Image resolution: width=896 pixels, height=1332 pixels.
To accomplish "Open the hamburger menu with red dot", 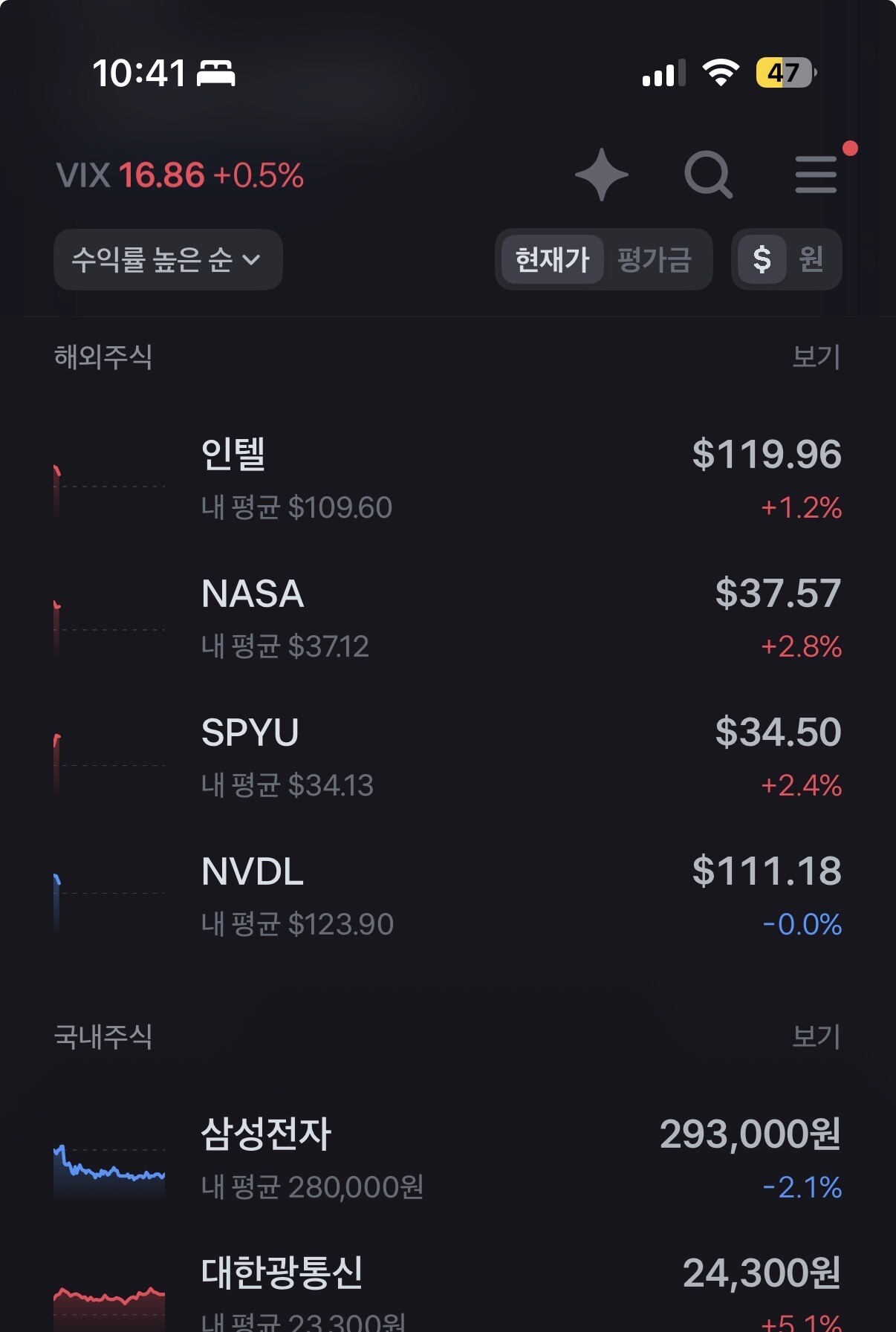I will (x=817, y=174).
